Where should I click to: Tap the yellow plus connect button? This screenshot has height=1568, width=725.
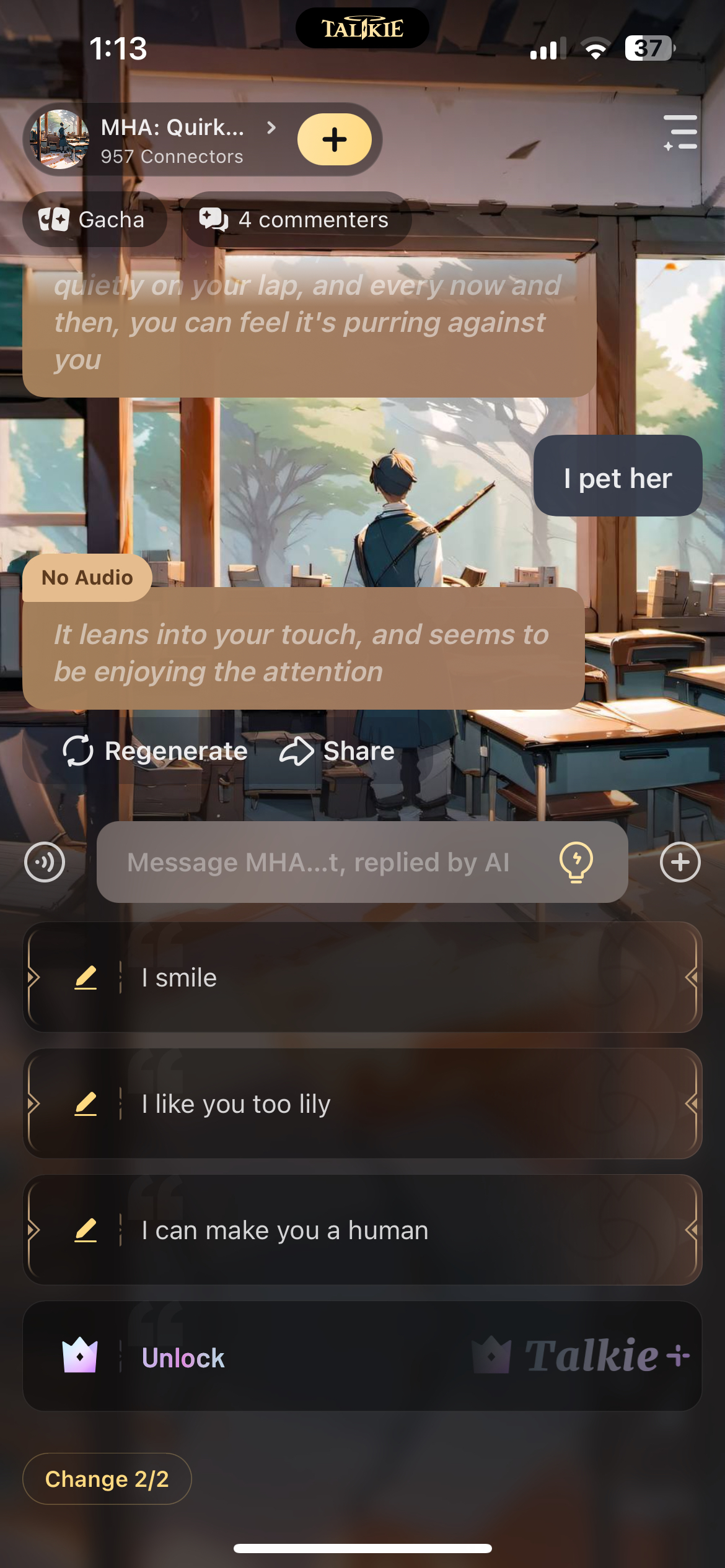click(x=334, y=139)
